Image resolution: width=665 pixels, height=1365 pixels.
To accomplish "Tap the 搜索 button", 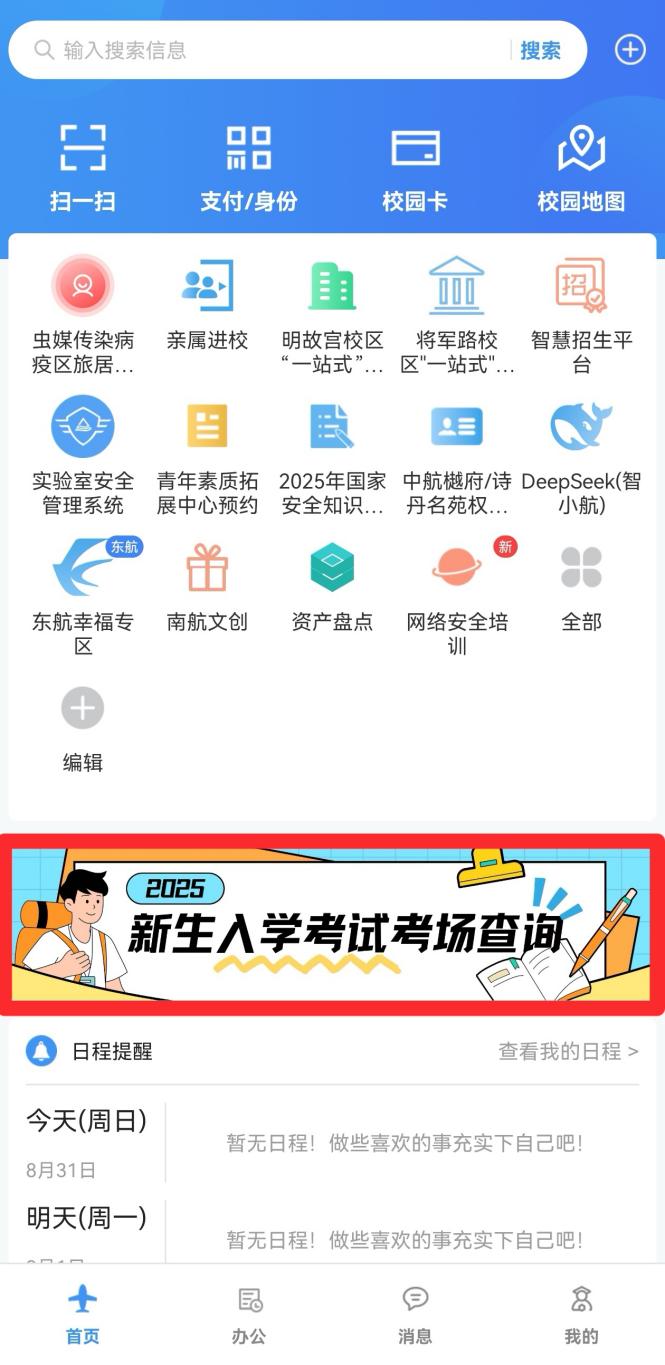I will coord(540,50).
